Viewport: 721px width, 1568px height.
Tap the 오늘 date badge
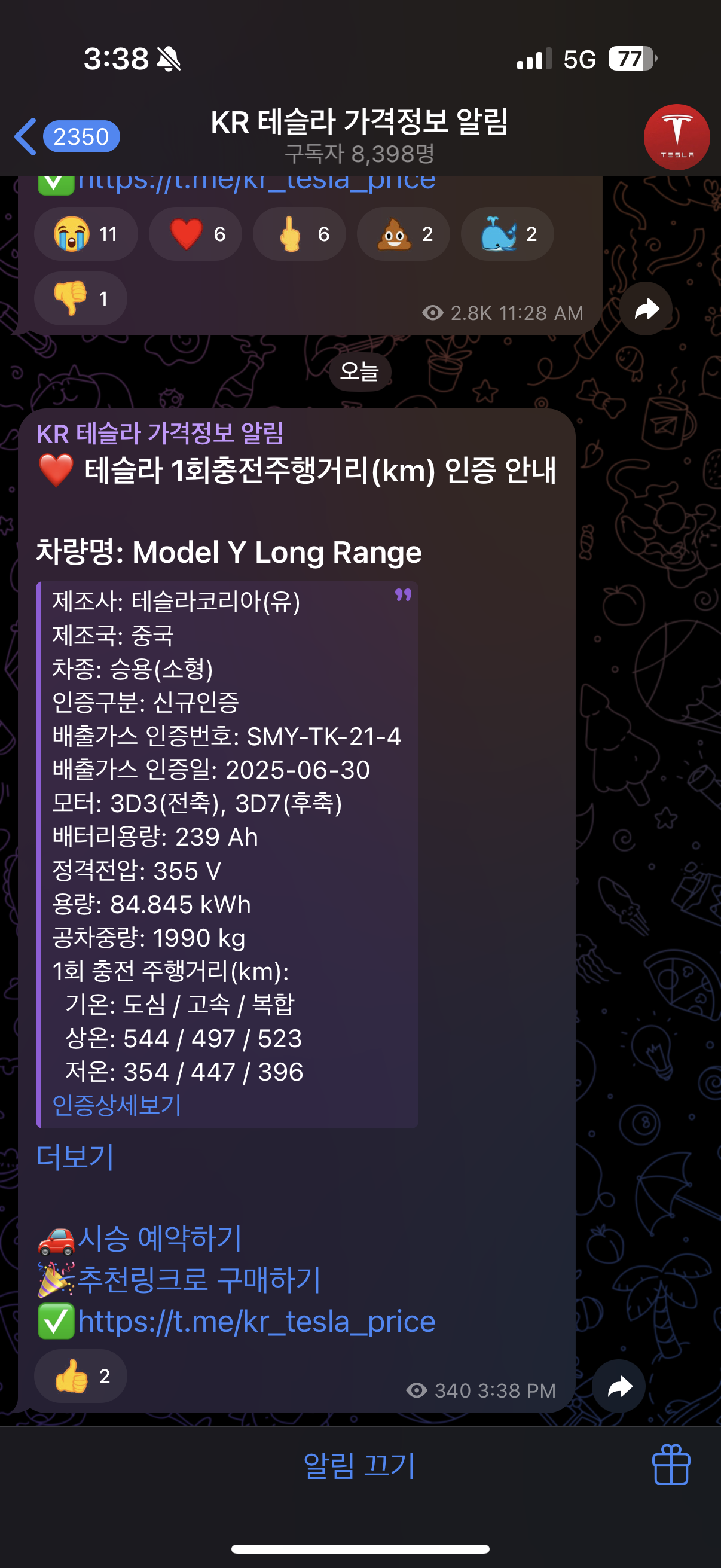(359, 371)
